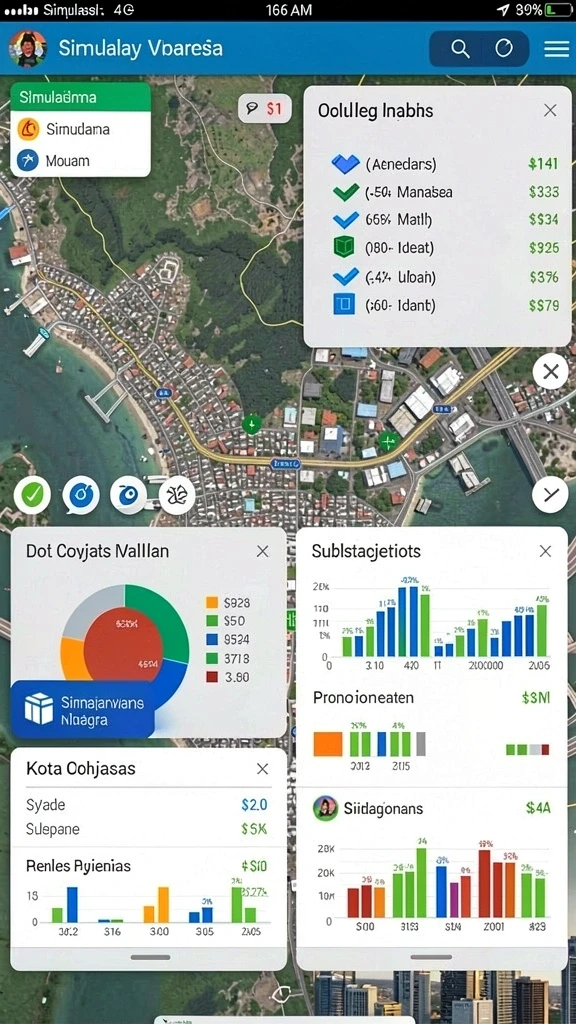
Task: Open the search icon in the header
Action: point(460,49)
